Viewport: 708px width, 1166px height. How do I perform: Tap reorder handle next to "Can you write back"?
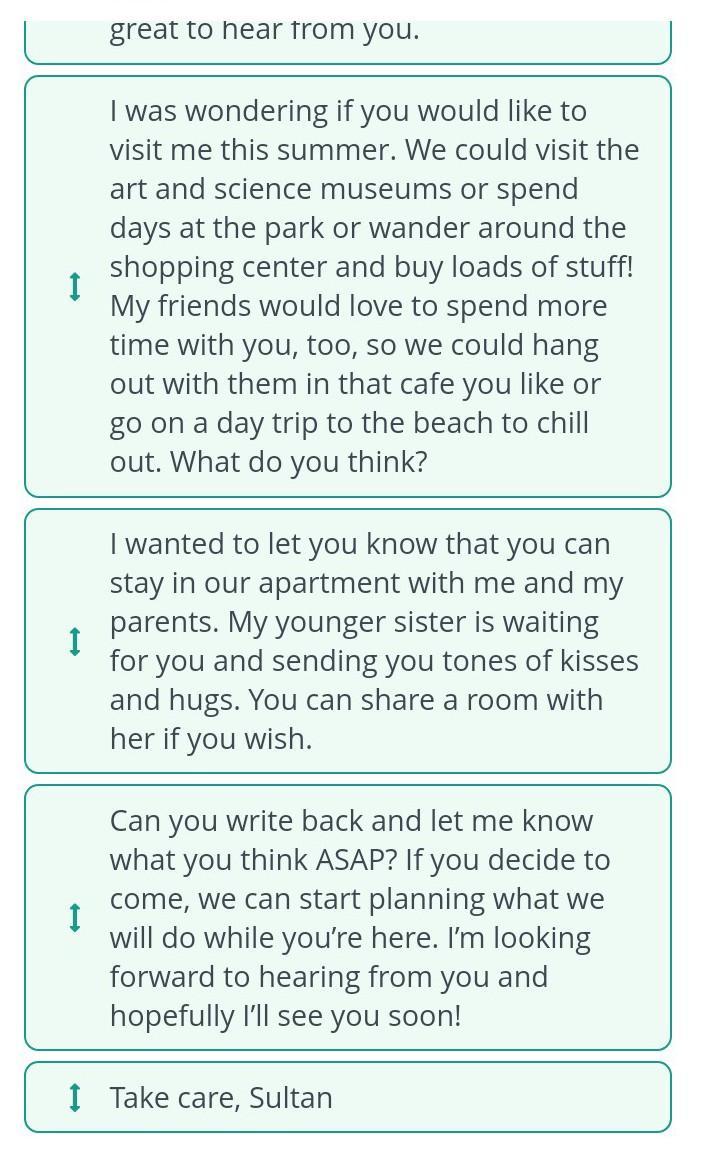[x=75, y=918]
